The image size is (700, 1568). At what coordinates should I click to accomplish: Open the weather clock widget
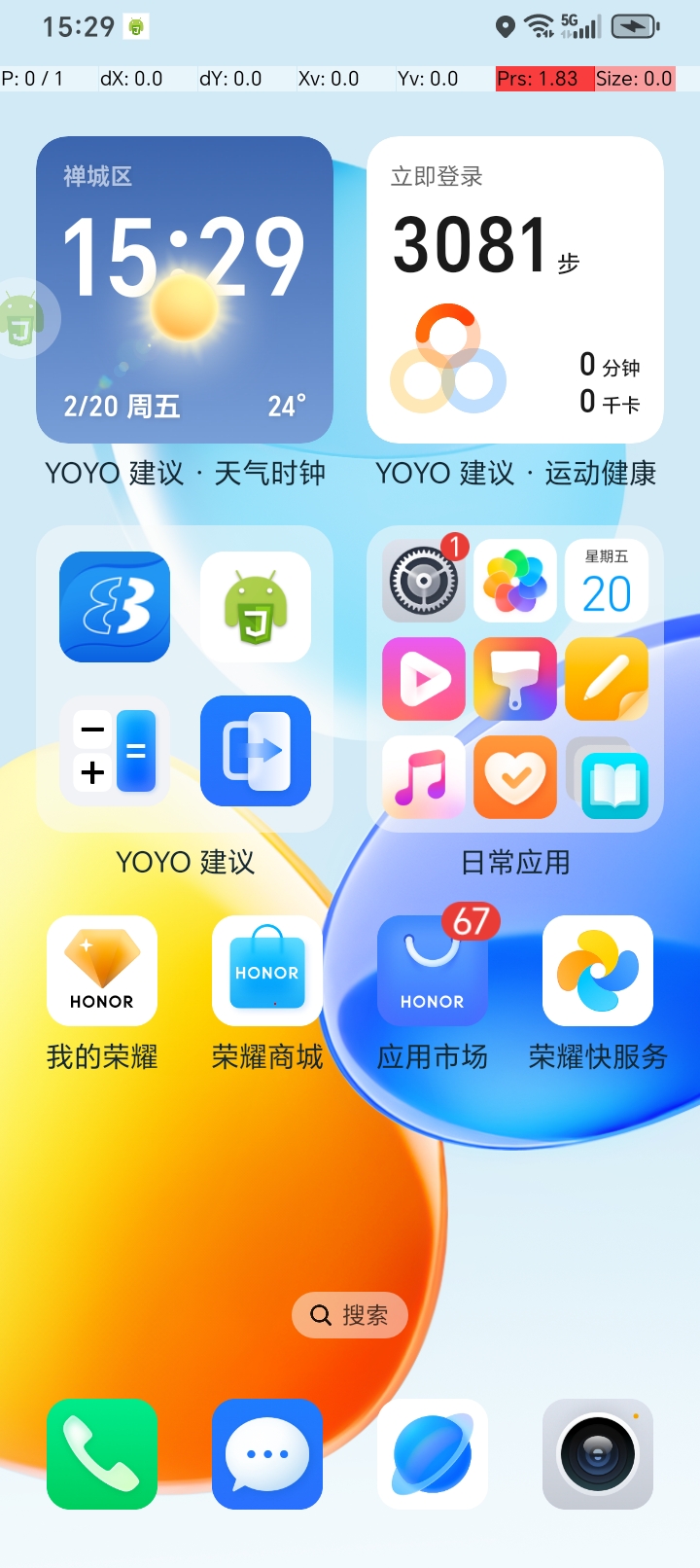(x=185, y=290)
